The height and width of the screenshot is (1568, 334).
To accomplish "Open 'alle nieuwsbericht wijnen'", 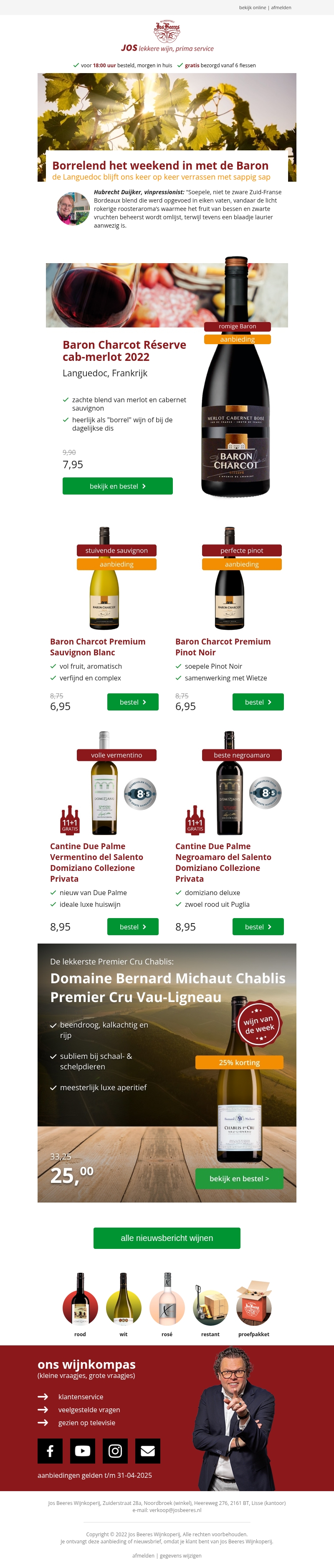I will coord(167,1238).
